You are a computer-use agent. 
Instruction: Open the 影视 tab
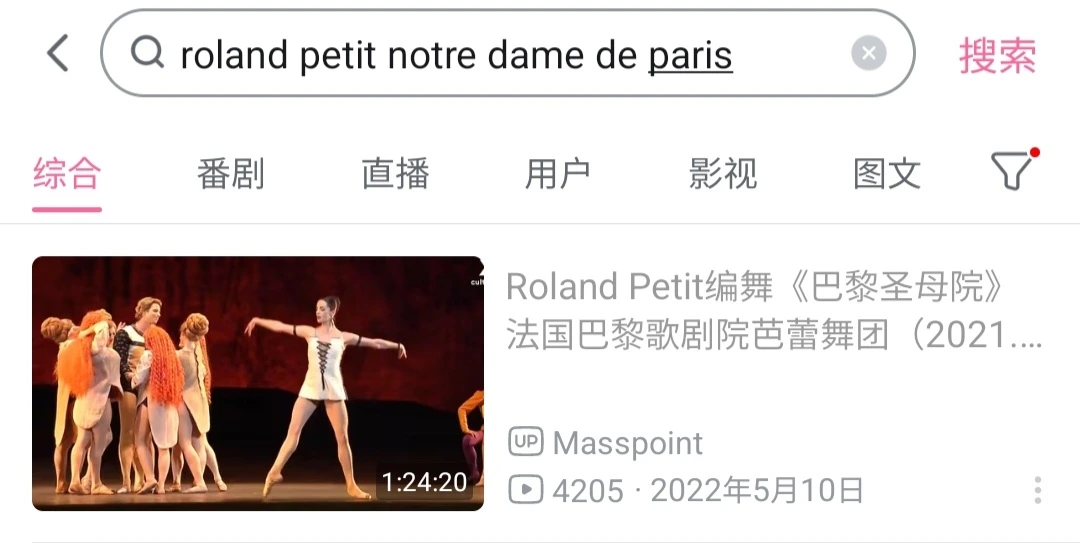pyautogui.click(x=722, y=174)
